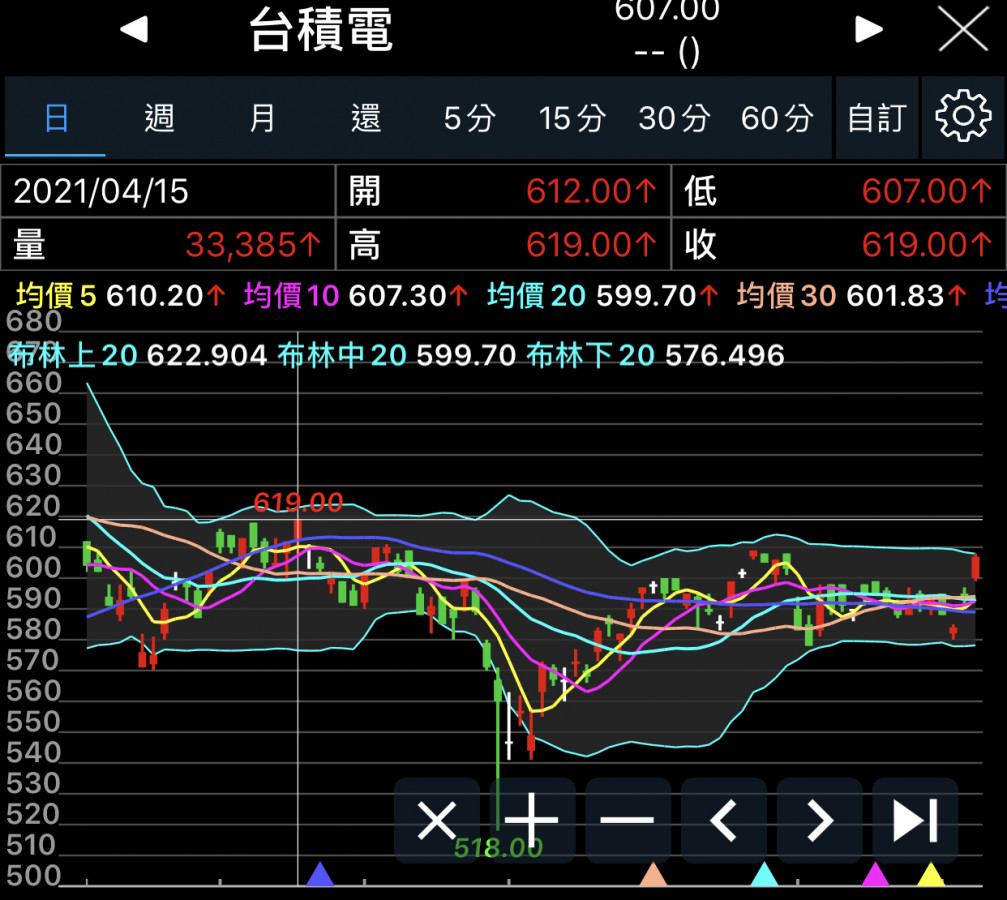1007x900 pixels.
Task: Go to the next stock arrow
Action: [869, 30]
